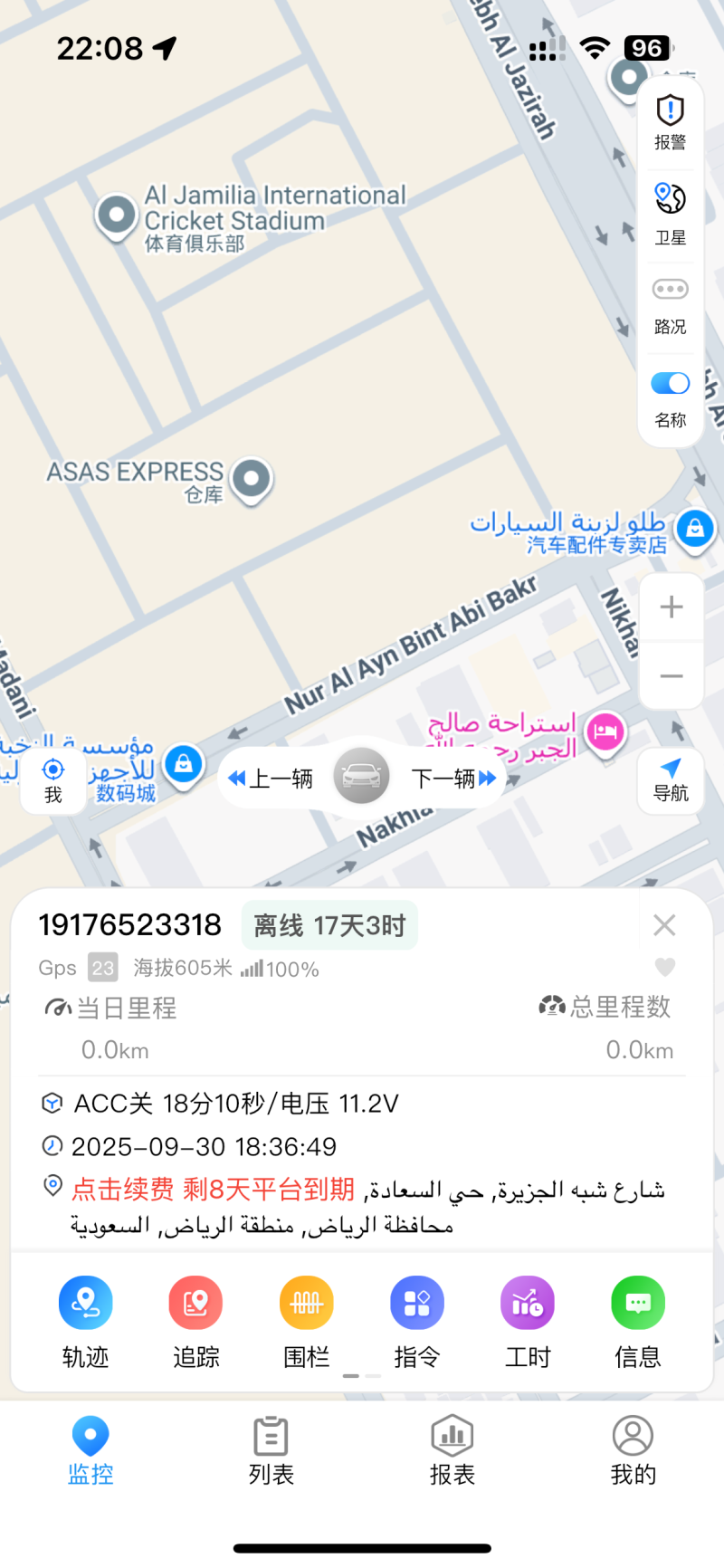This screenshot has height=1568, width=724.
Task: Close the vehicle info card
Action: [664, 925]
